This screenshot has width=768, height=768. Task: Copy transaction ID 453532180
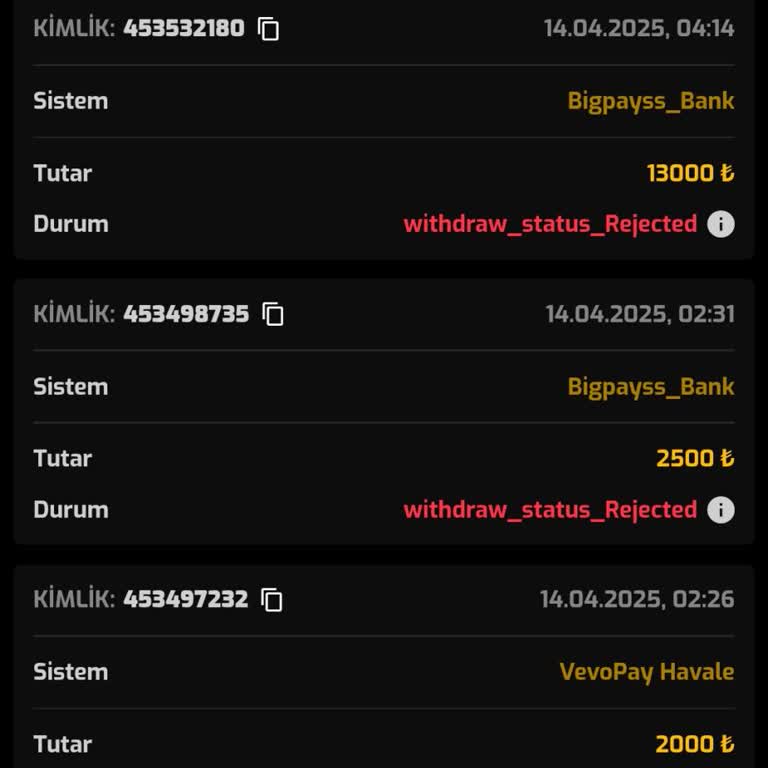268,29
